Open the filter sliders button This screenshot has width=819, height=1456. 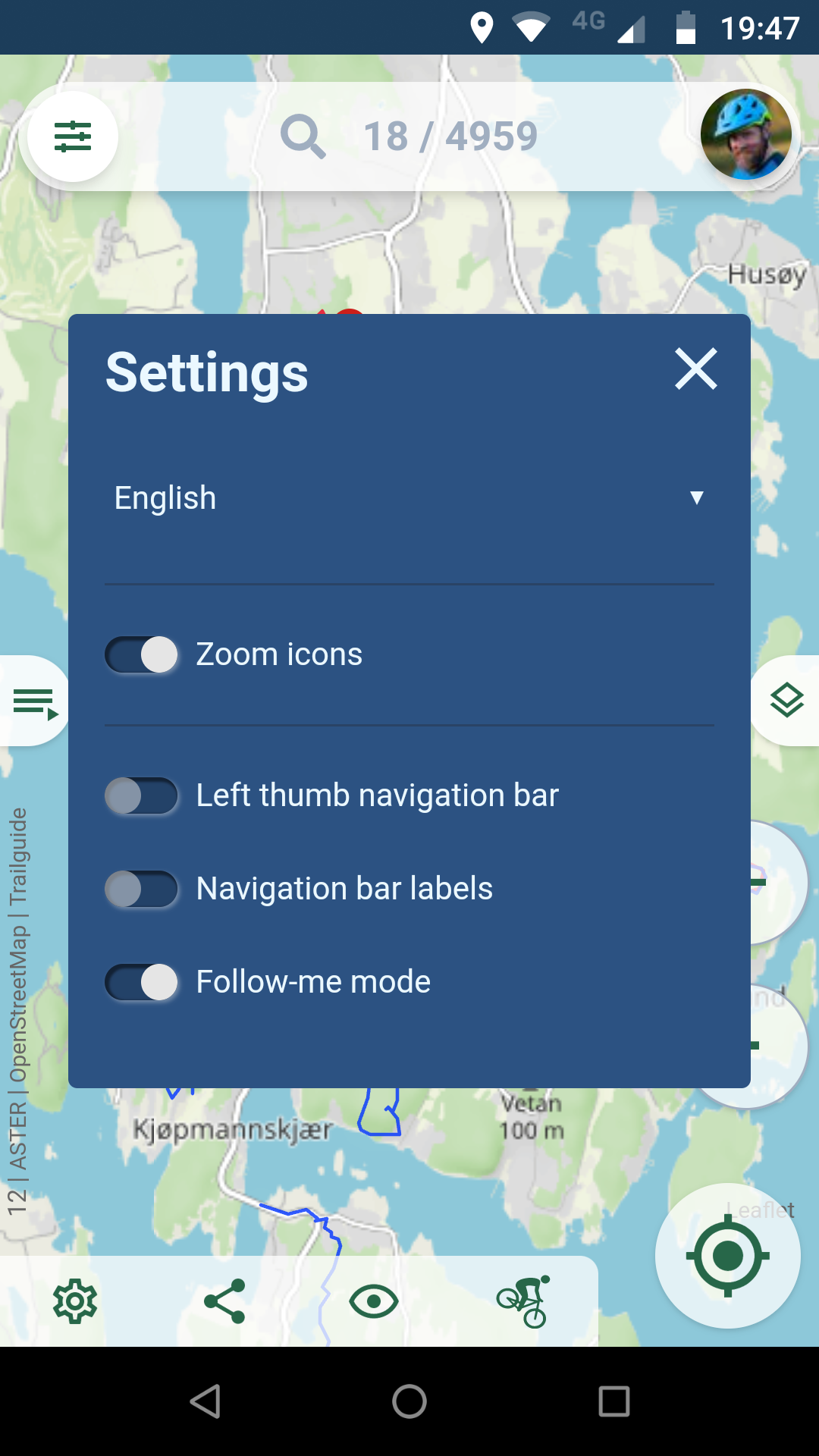73,137
